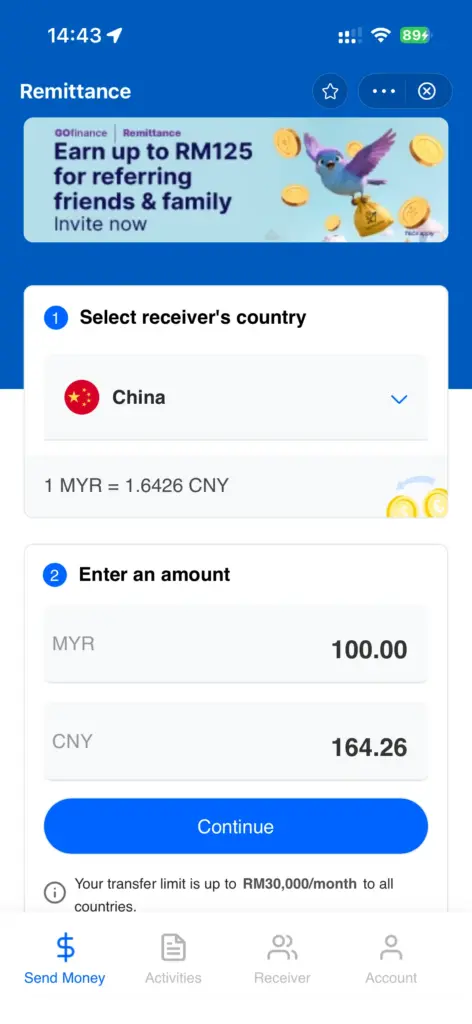Open the transfer limit info icon
This screenshot has width=472, height=1024.
tap(54, 892)
